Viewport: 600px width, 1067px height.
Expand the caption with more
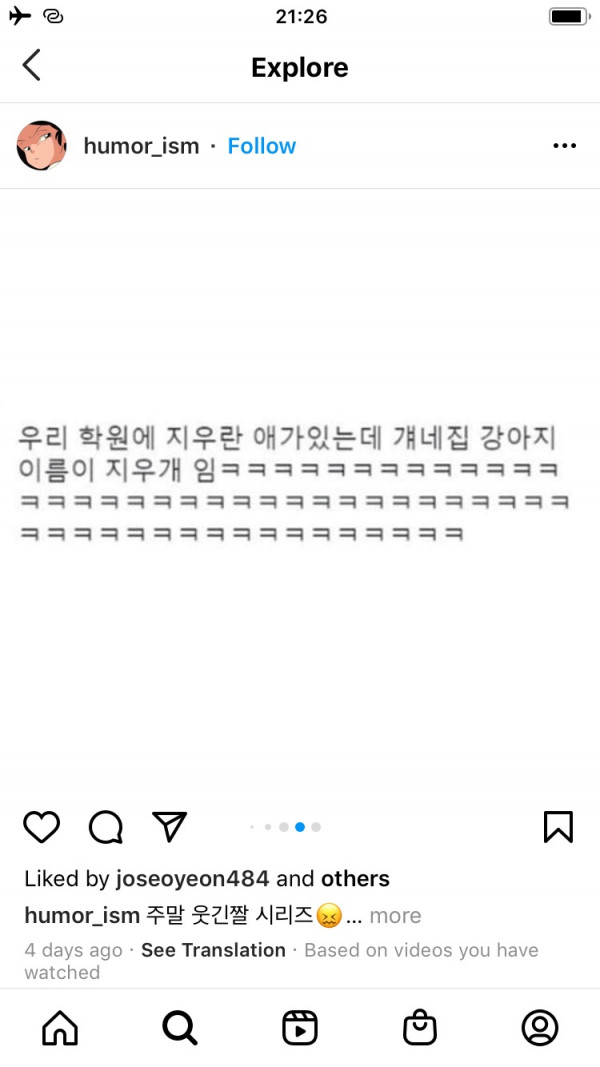pos(395,916)
